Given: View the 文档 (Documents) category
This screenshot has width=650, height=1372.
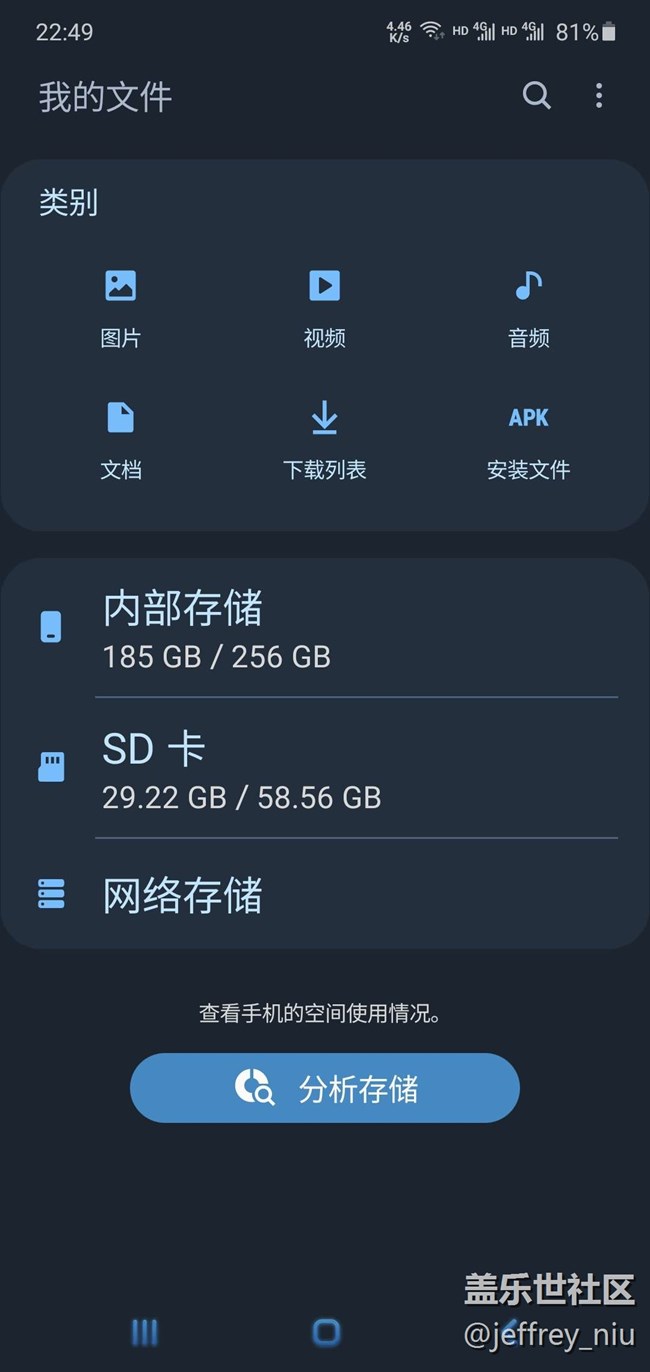Looking at the screenshot, I should click(121, 440).
